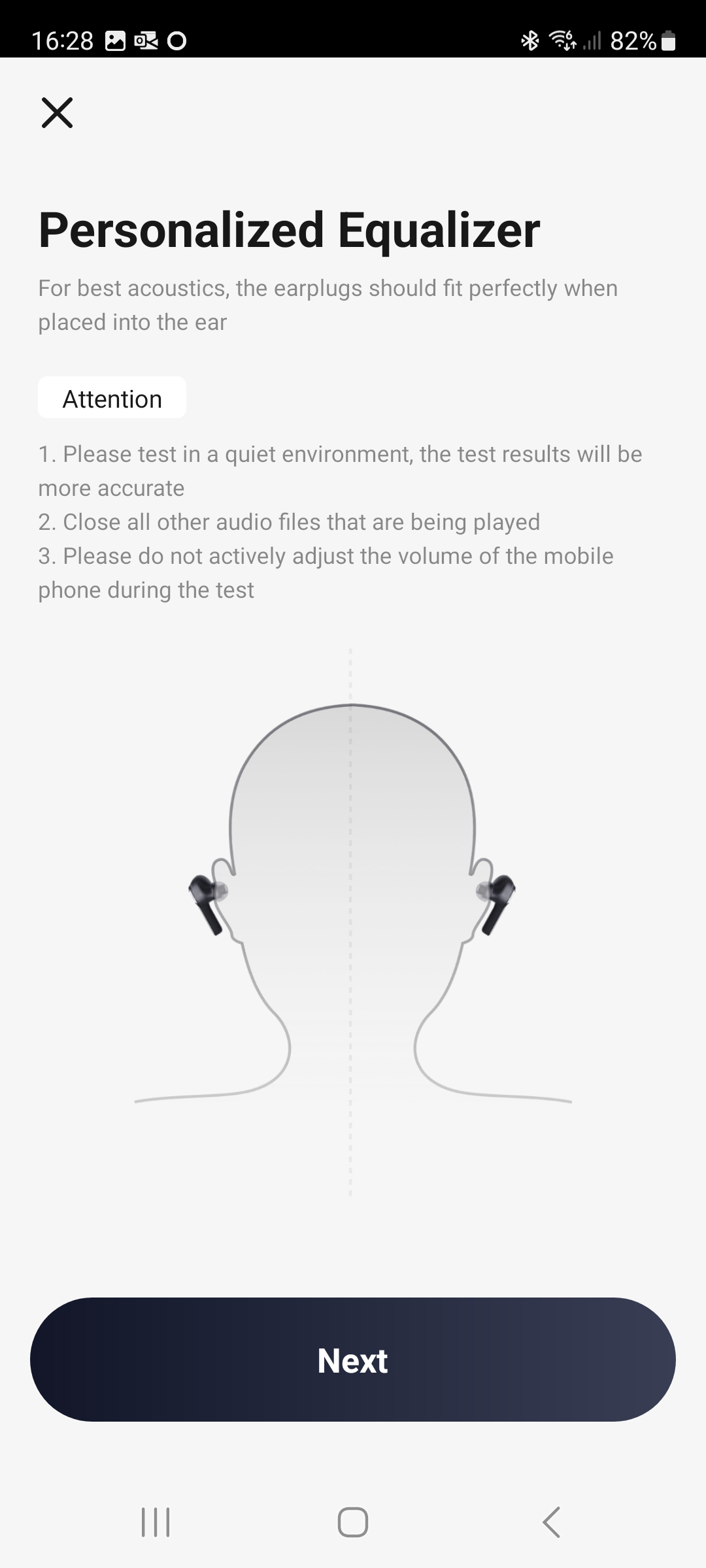706x1568 pixels.
Task: Go back using the system back button
Action: (x=551, y=1522)
